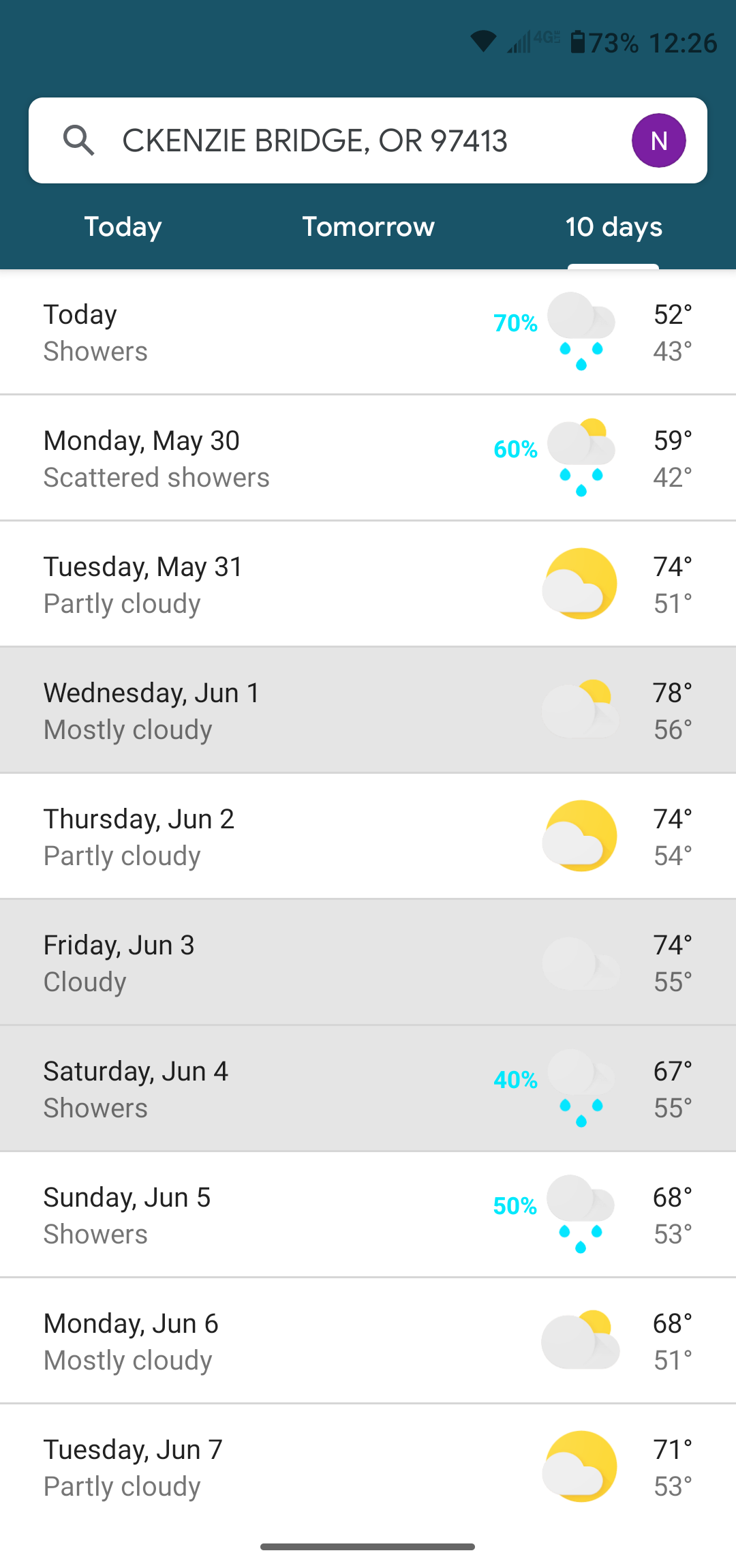This screenshot has height=1568, width=736.
Task: Expand the Today Showers forecast row
Action: 368,333
